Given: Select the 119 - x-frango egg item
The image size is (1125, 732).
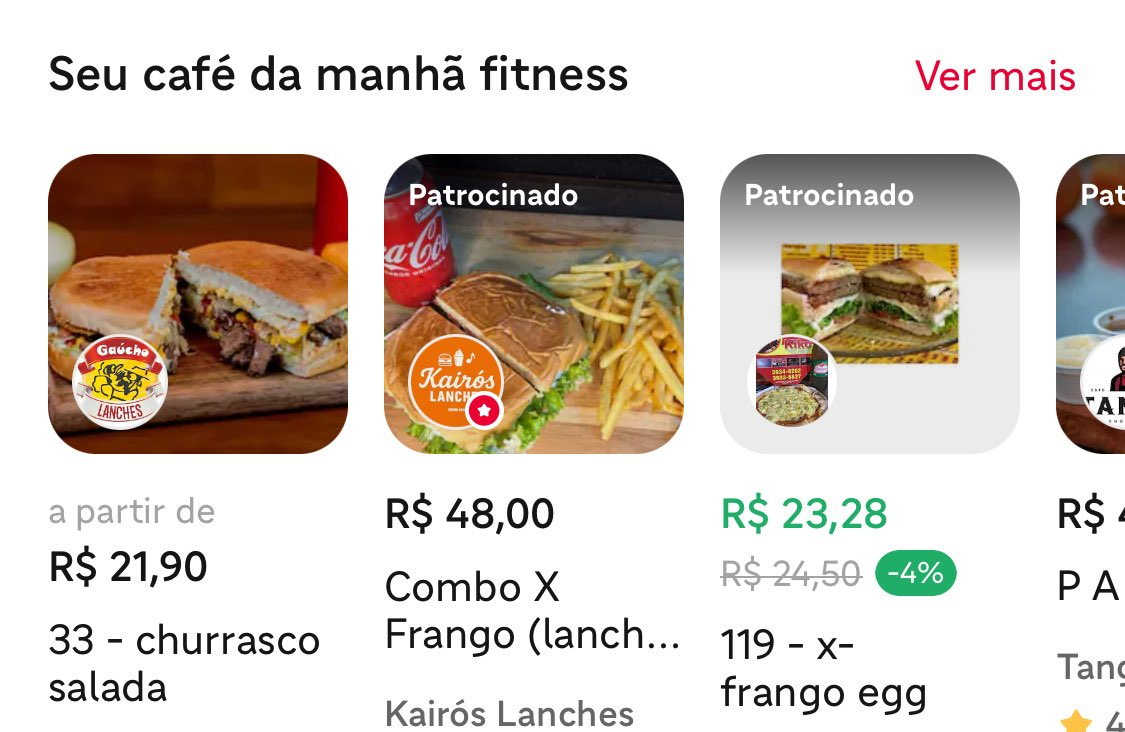Looking at the screenshot, I should (x=870, y=304).
